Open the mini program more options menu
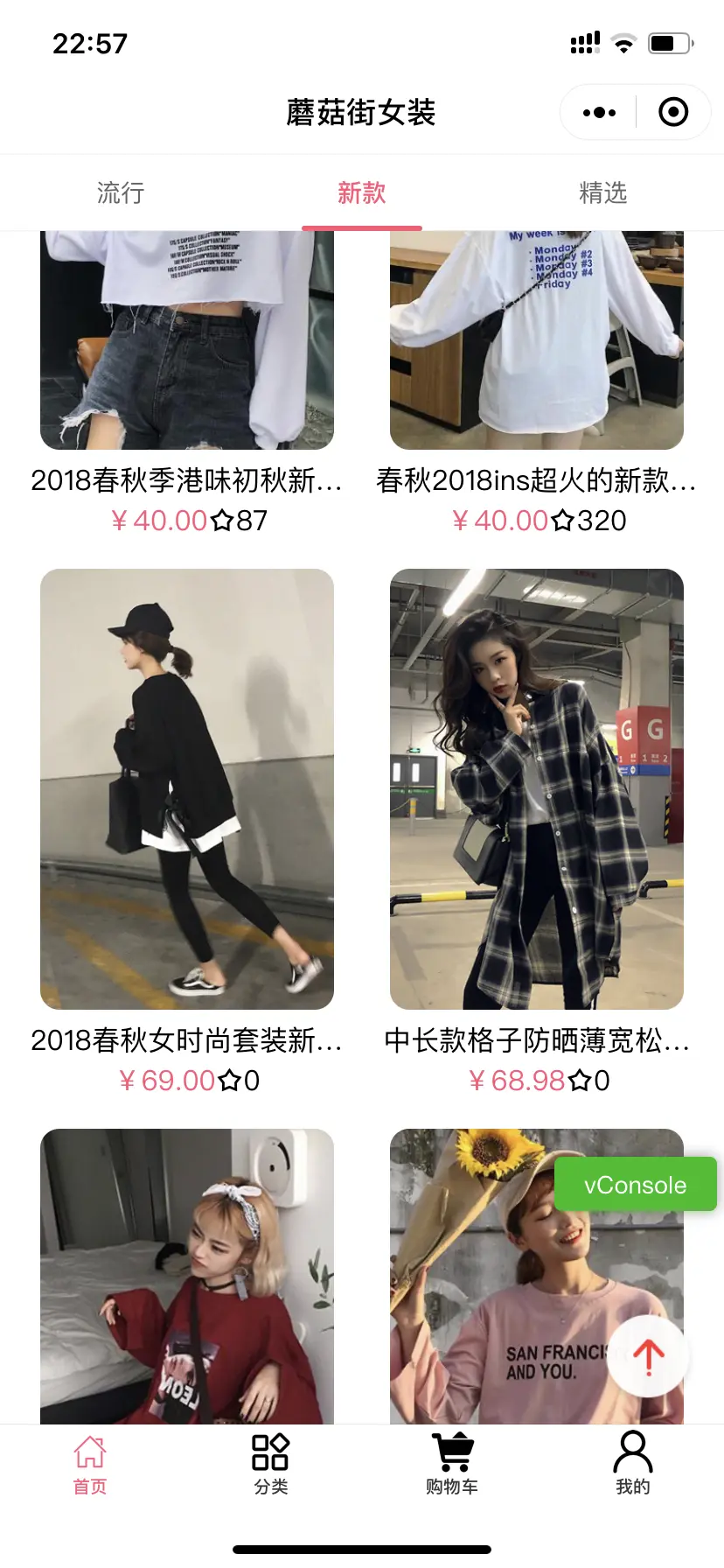Screen dimensions: 724x1568 (x=599, y=112)
